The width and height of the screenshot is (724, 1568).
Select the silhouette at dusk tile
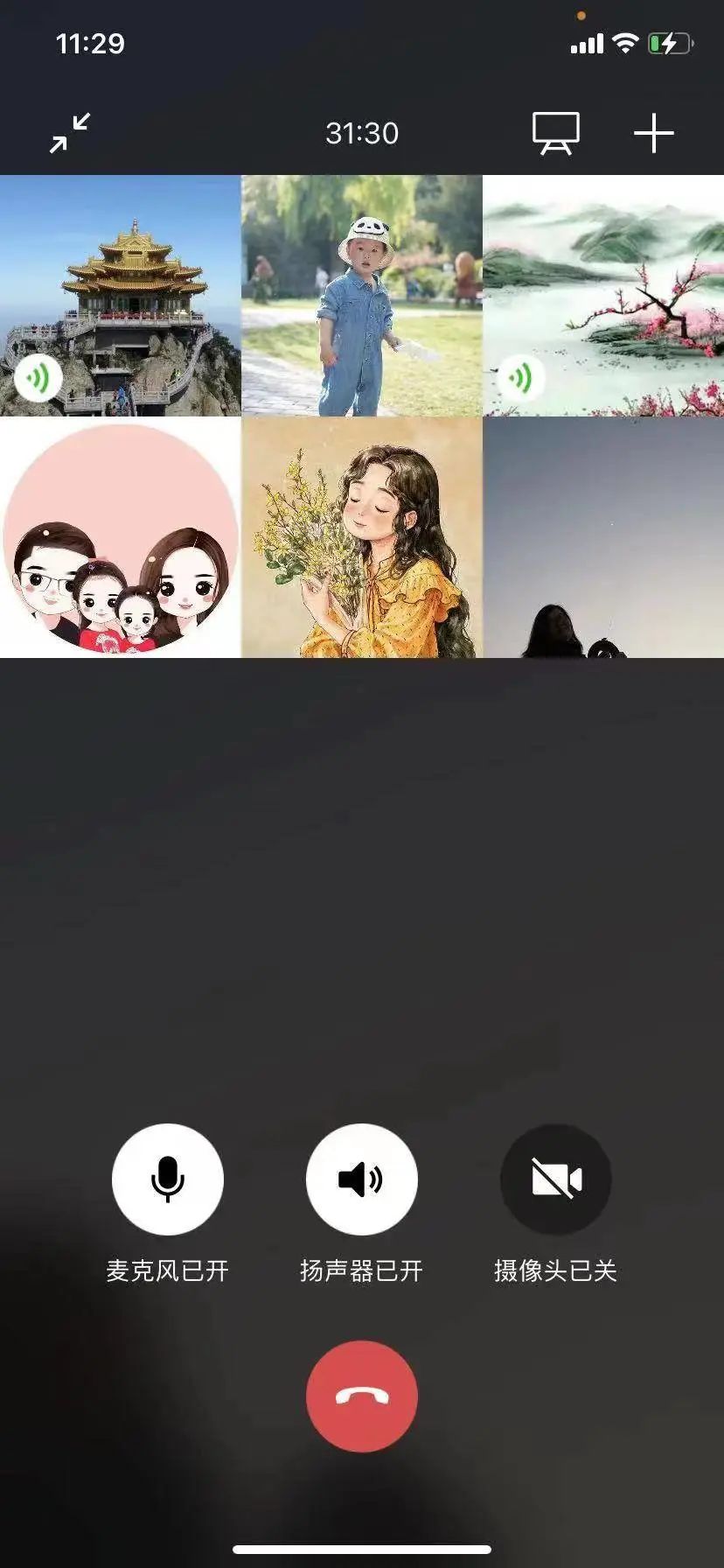(x=603, y=536)
